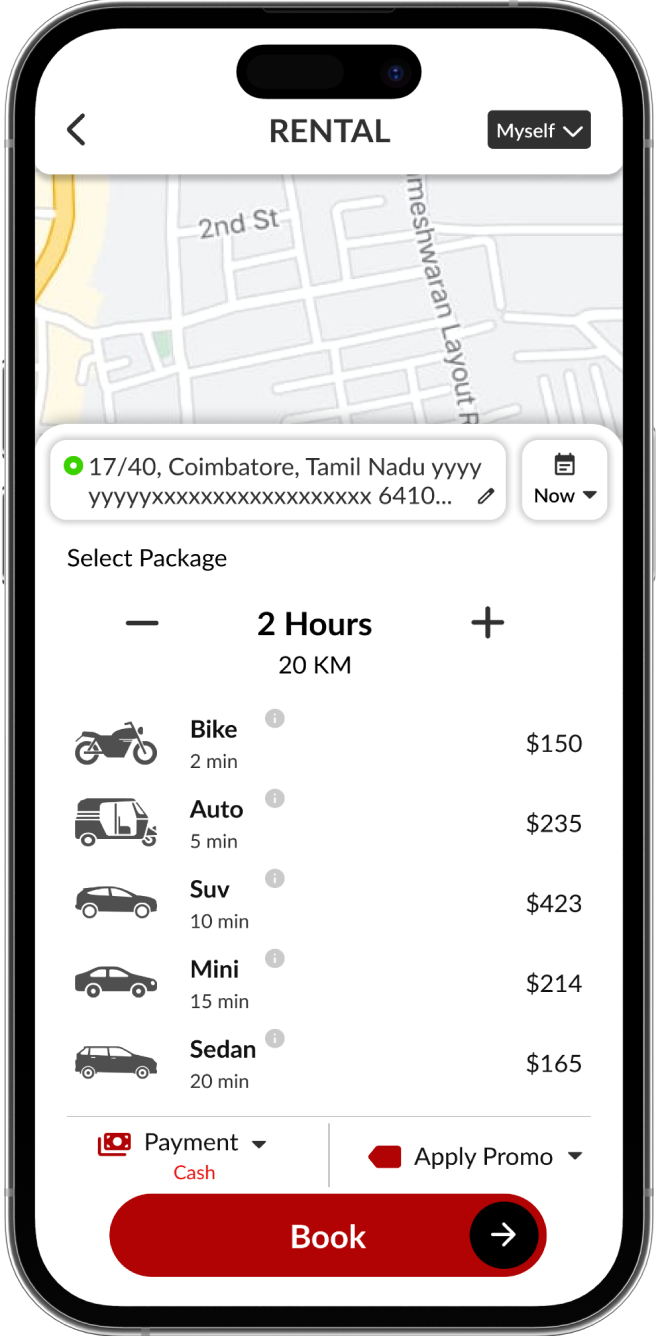Select the Mini car option
The width and height of the screenshot is (660, 1336).
[328, 984]
